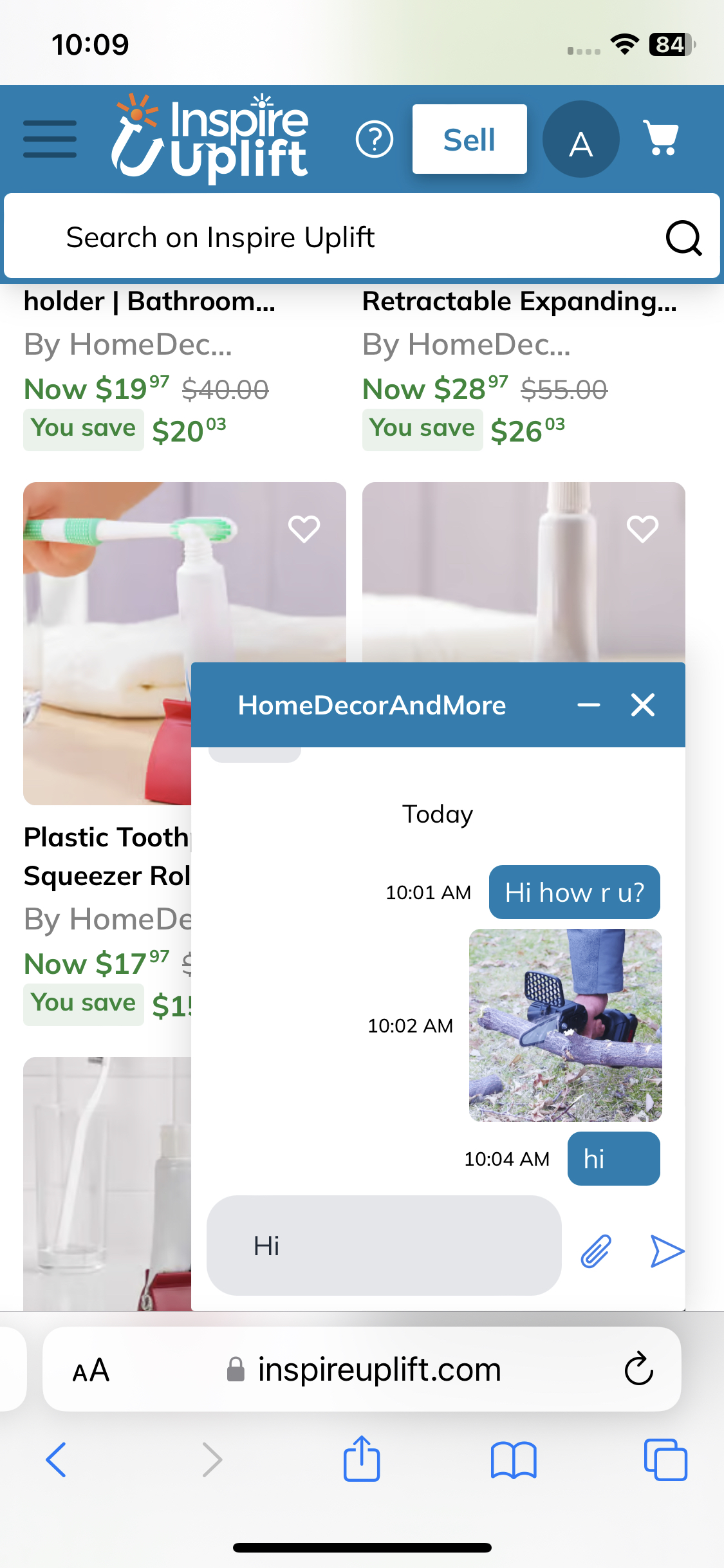Show all open Safari tabs
This screenshot has width=724, height=1568.
665,1459
